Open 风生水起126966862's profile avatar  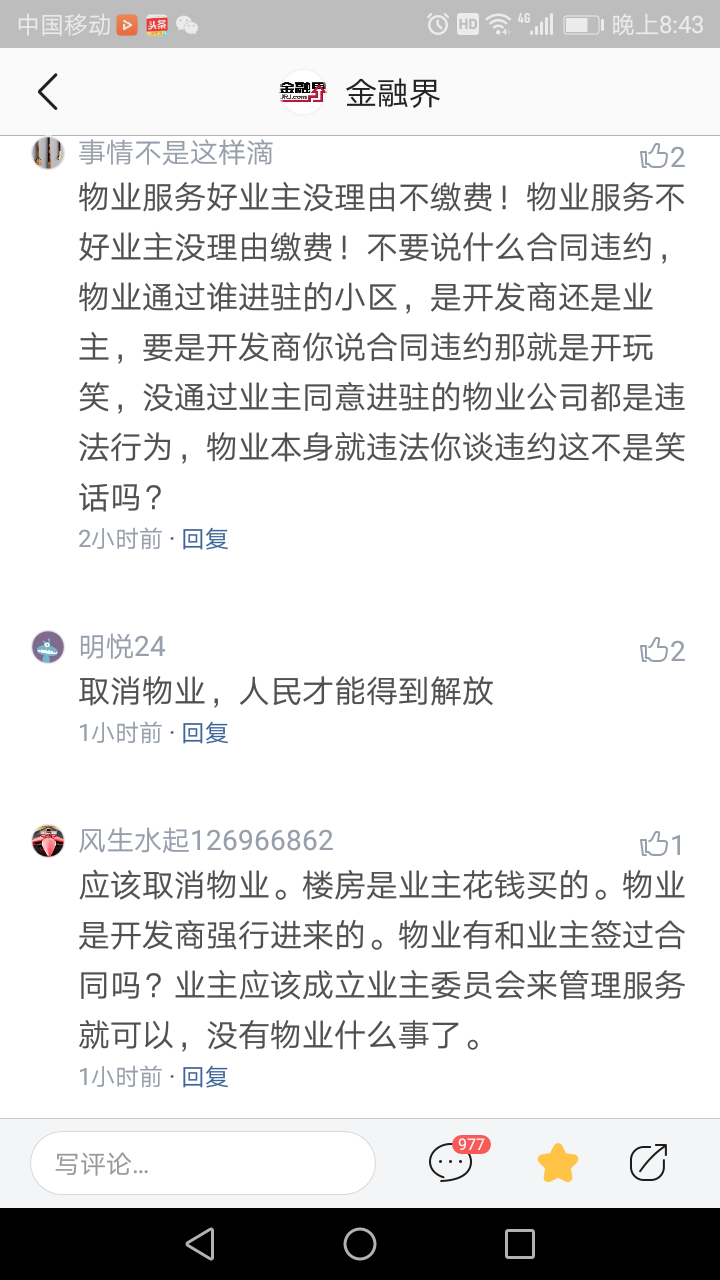click(x=48, y=841)
